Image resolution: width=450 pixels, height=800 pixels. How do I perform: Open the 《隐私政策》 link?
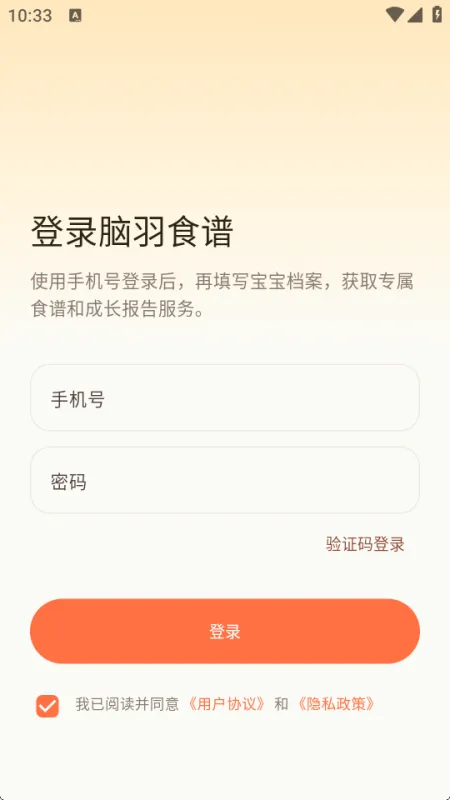(336, 705)
